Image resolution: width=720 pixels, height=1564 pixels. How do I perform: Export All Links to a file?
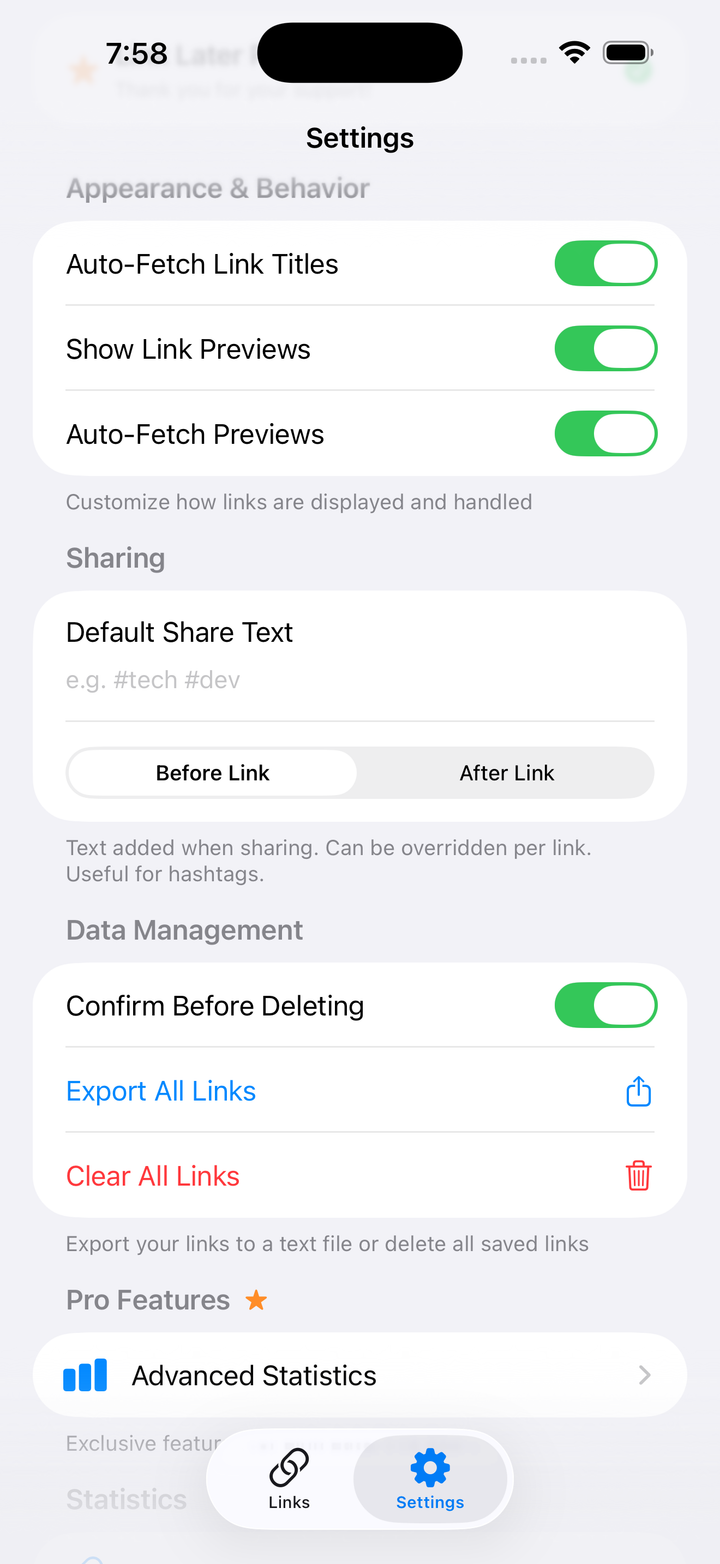(360, 1091)
